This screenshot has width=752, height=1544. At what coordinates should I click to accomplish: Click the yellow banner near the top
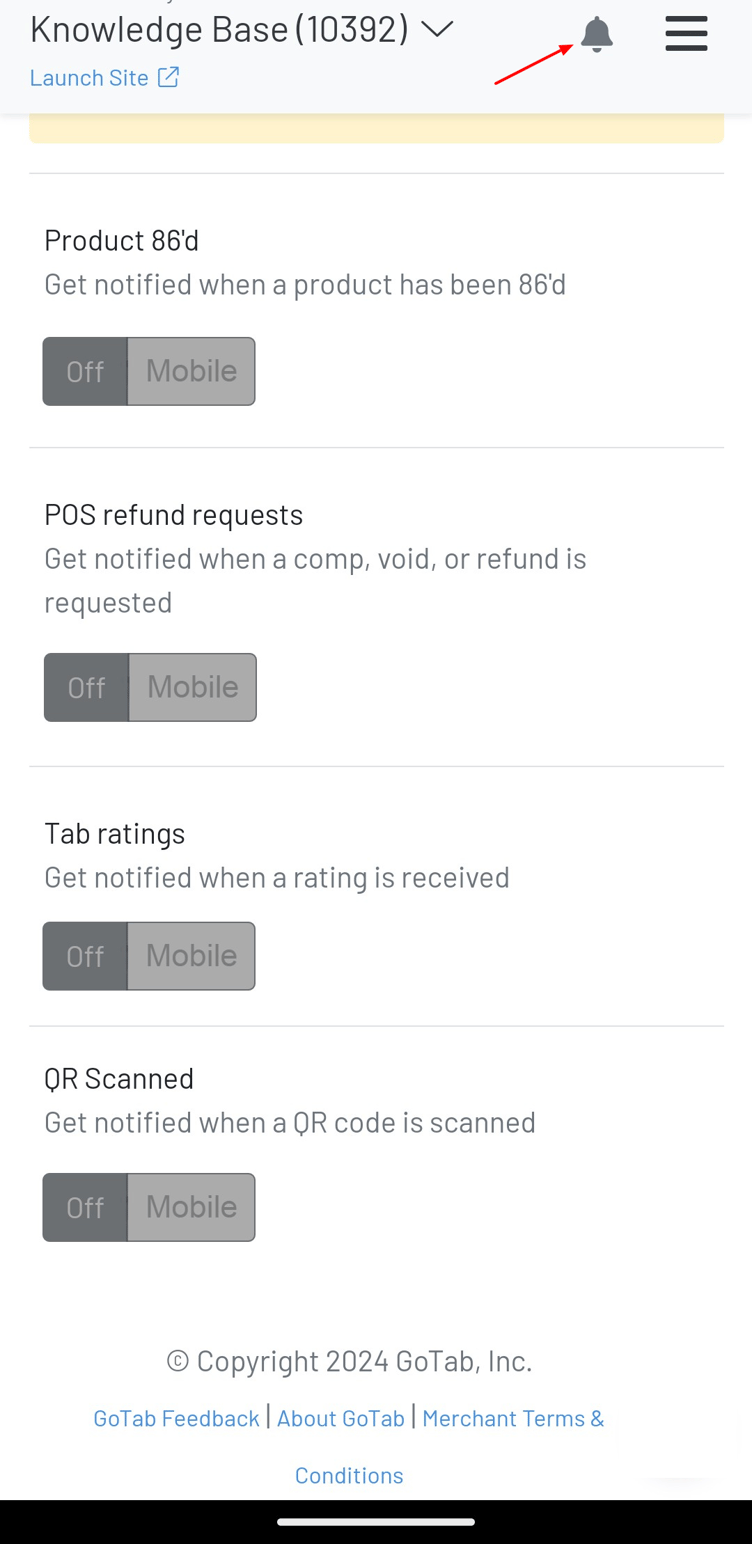click(x=376, y=127)
